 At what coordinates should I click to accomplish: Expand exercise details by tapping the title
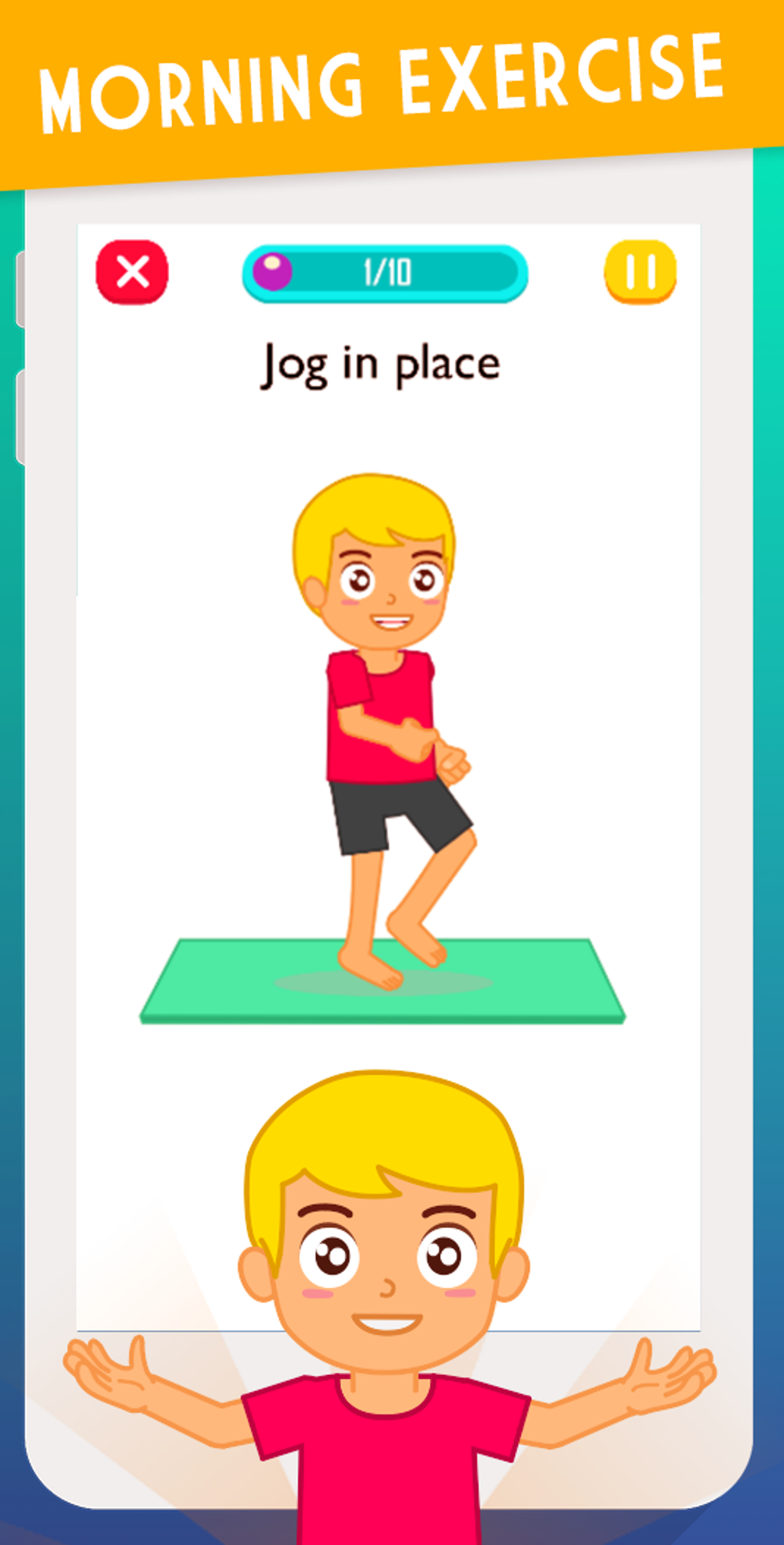[380, 363]
